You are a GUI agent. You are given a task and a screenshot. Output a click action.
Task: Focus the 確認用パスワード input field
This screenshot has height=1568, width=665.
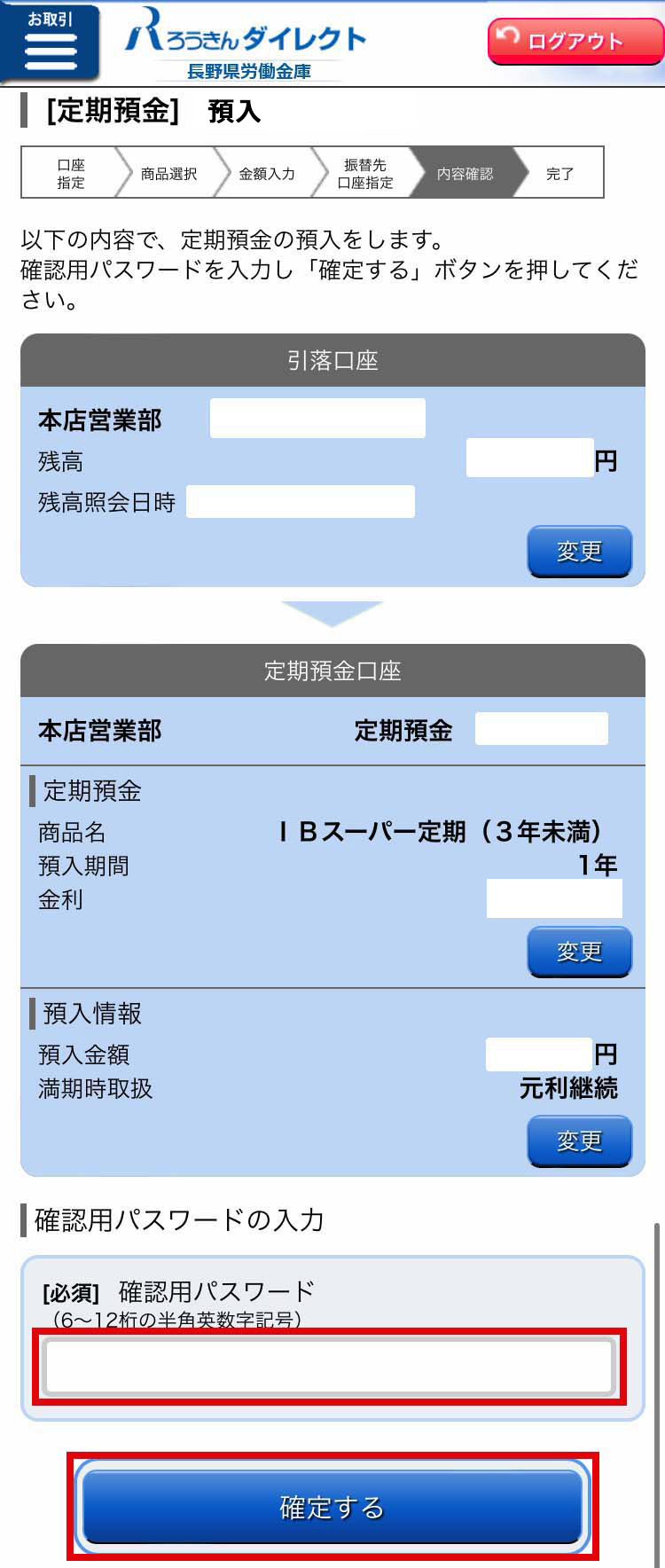pyautogui.click(x=329, y=1367)
